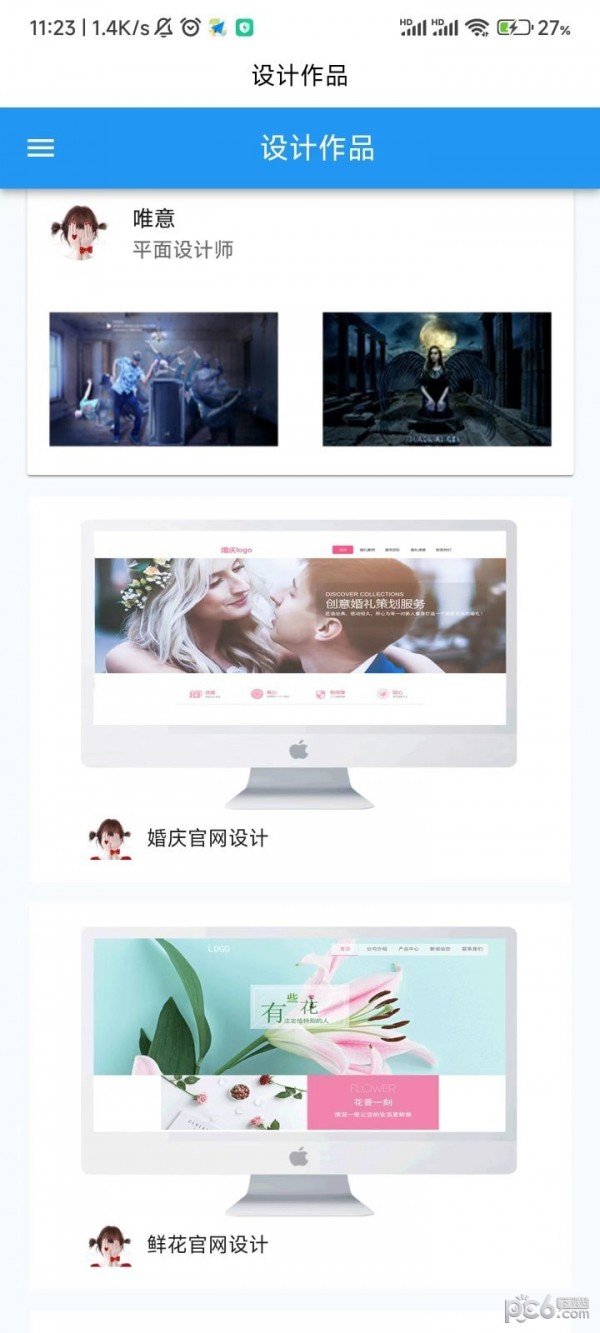The width and height of the screenshot is (600, 1333).
Task: Open the 婚庆官网设计 work card
Action: pyautogui.click(x=299, y=690)
